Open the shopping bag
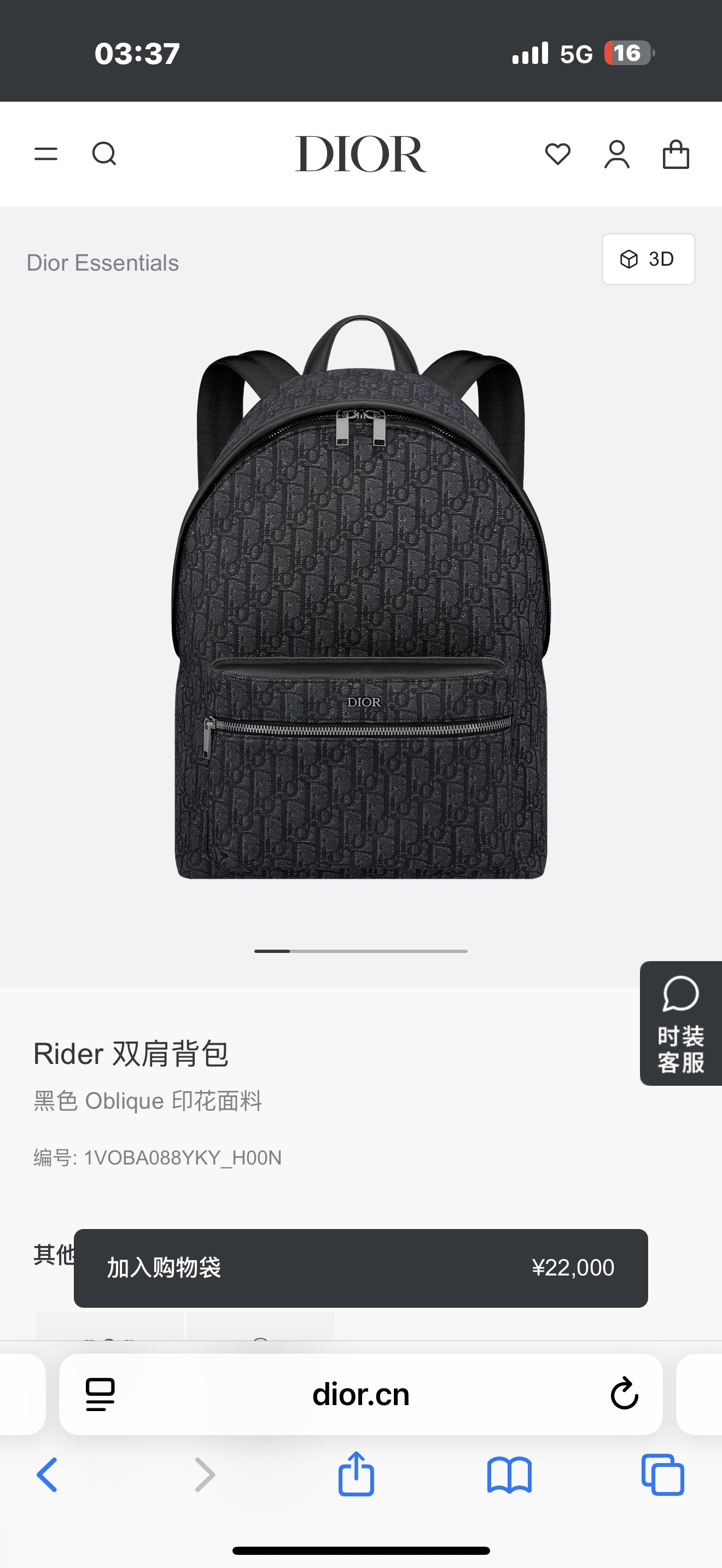 click(676, 154)
